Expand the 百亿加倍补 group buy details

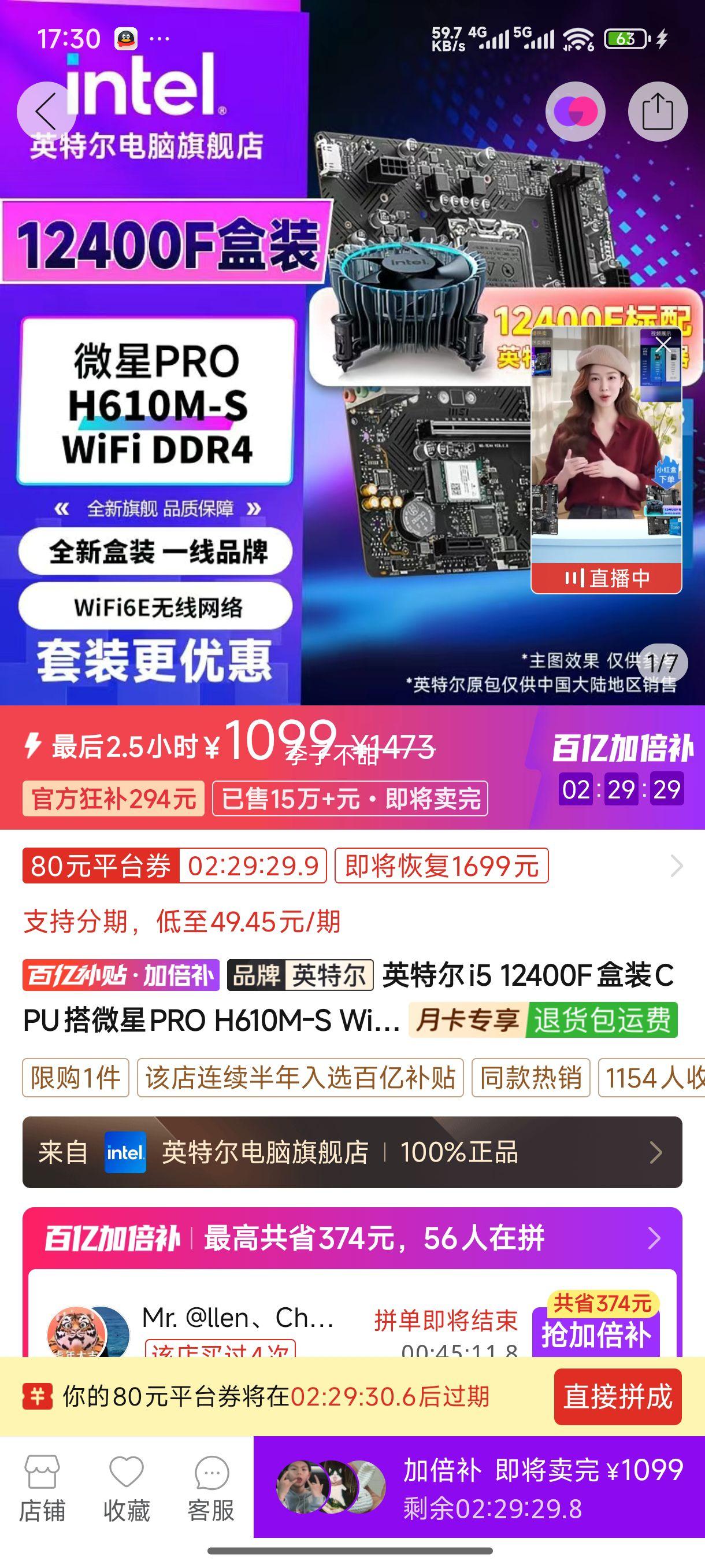655,1241
